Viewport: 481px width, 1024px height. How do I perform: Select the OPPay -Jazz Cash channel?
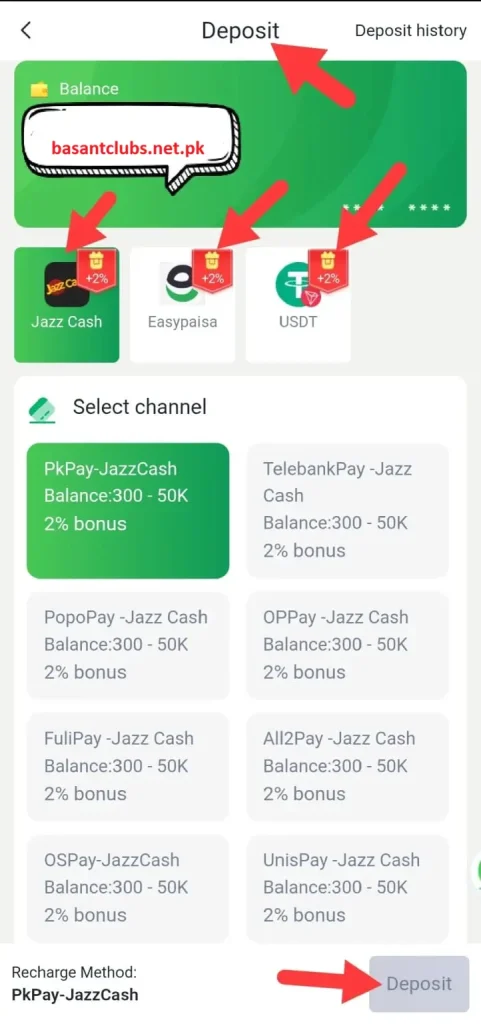(x=347, y=645)
